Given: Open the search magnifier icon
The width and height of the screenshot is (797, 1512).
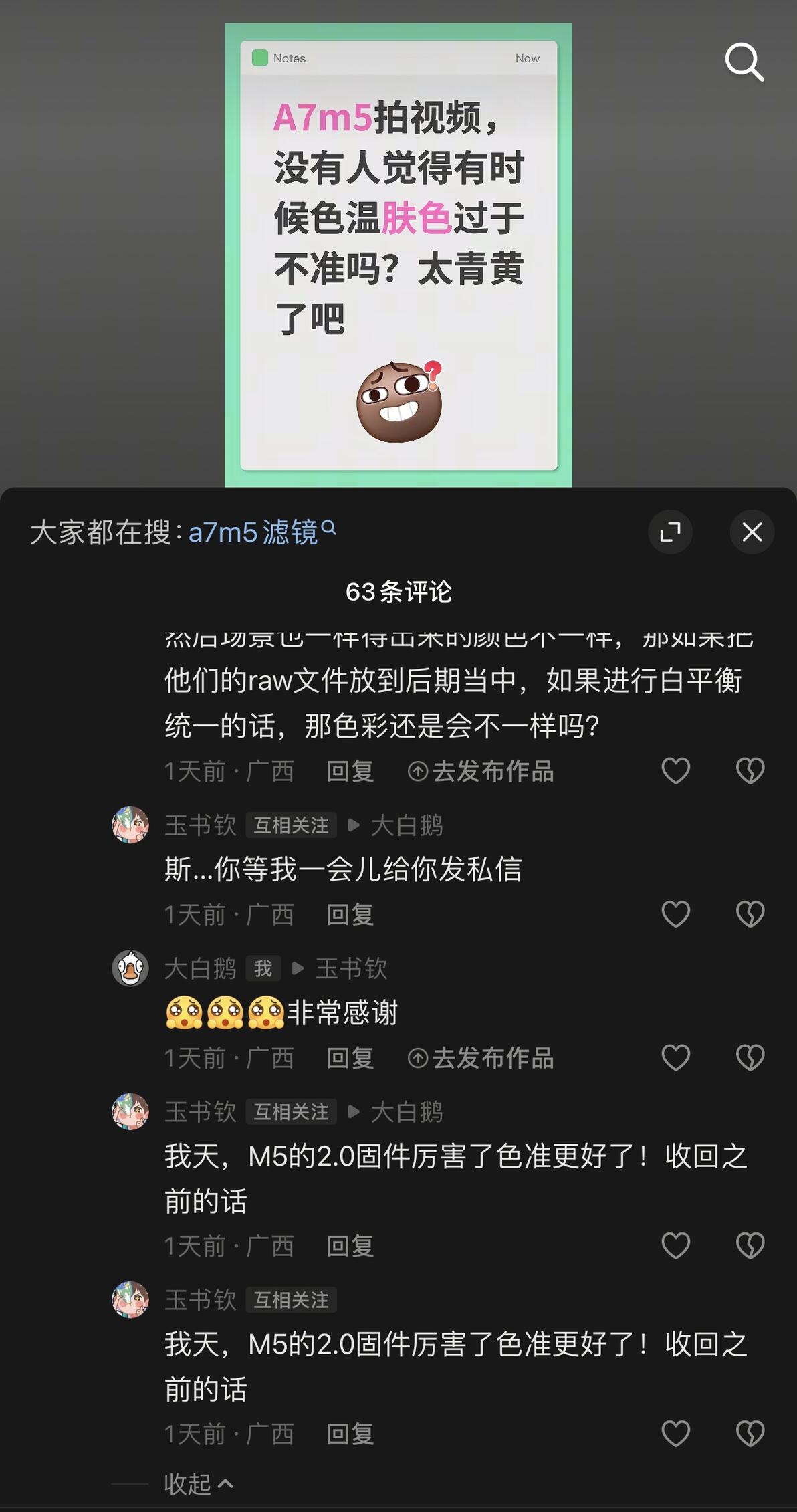Looking at the screenshot, I should [x=744, y=62].
